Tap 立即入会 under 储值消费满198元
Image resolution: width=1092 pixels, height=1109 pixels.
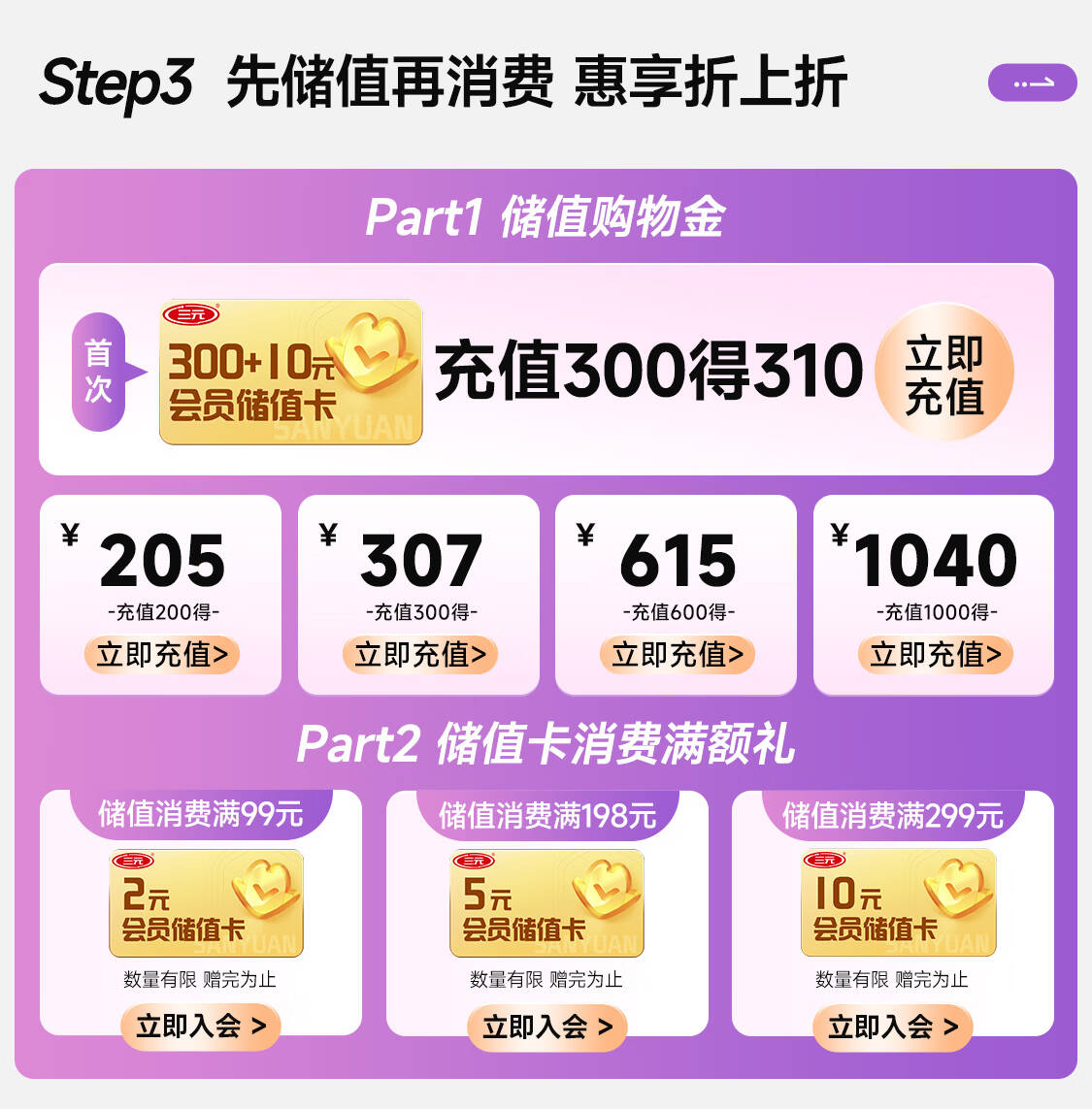pos(547,1027)
